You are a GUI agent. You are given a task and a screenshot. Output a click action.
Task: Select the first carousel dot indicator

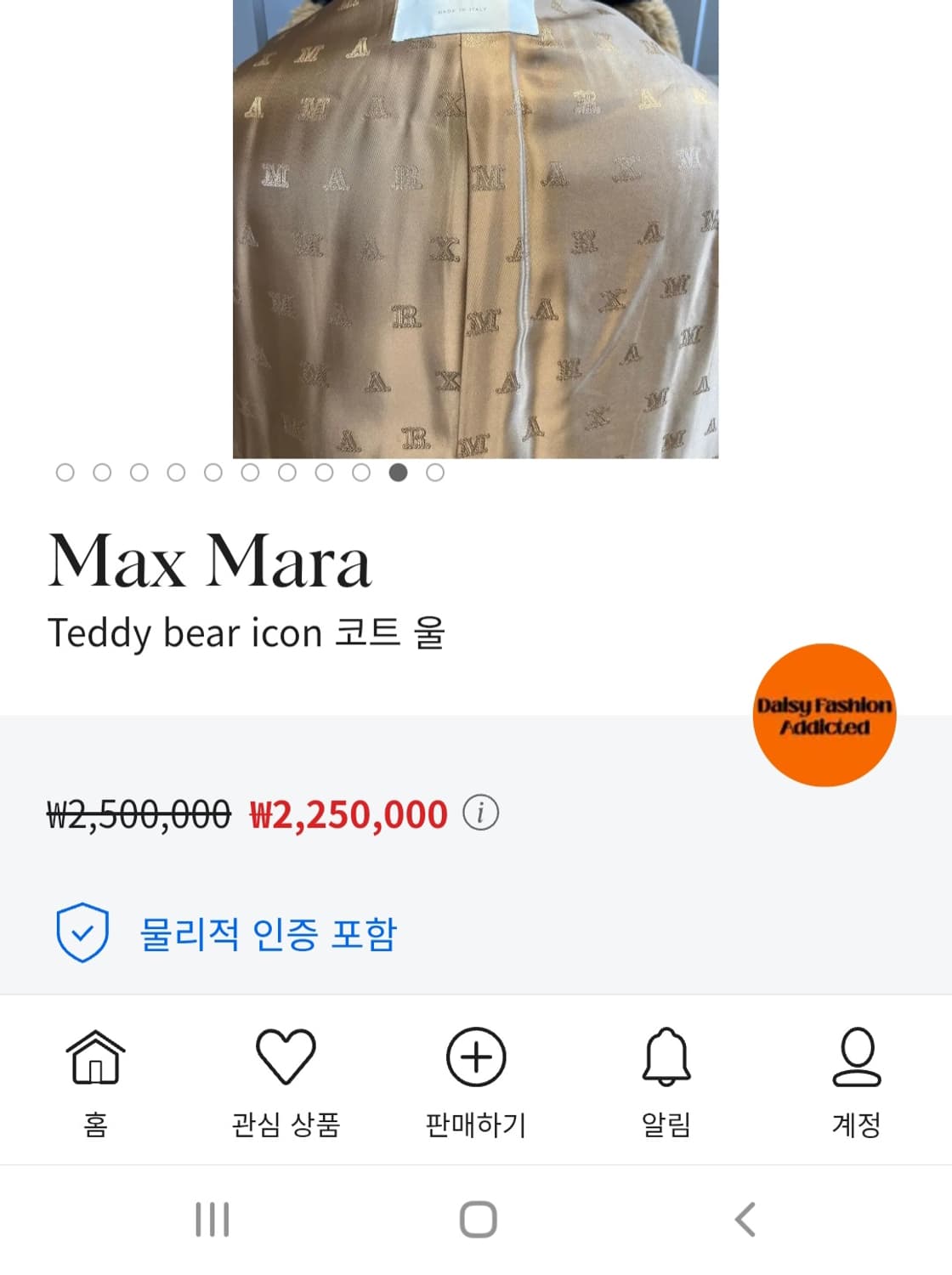tap(65, 473)
